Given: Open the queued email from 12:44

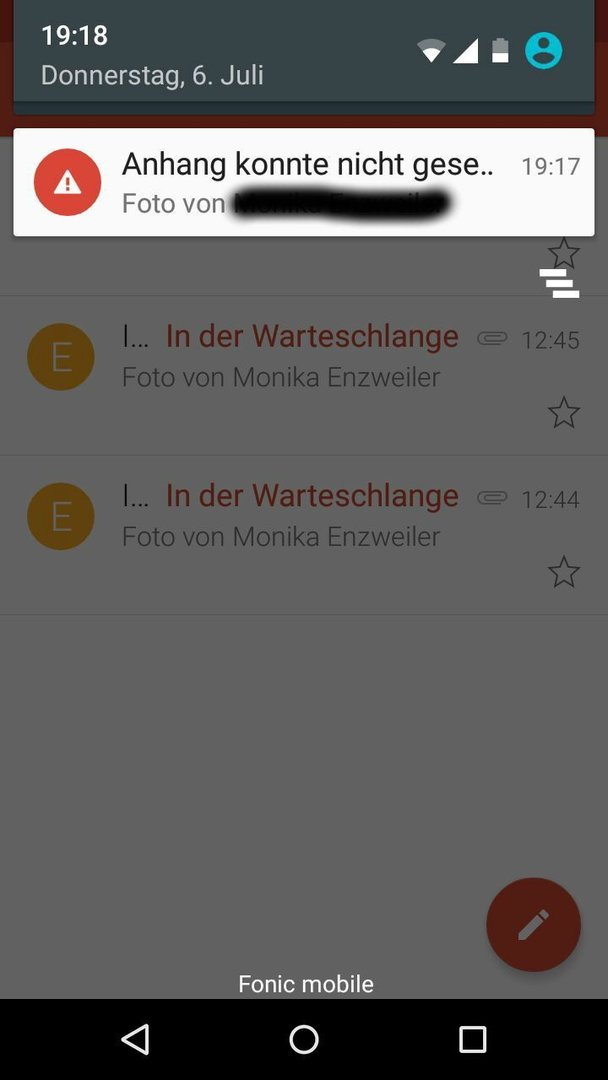Looking at the screenshot, I should (304, 535).
